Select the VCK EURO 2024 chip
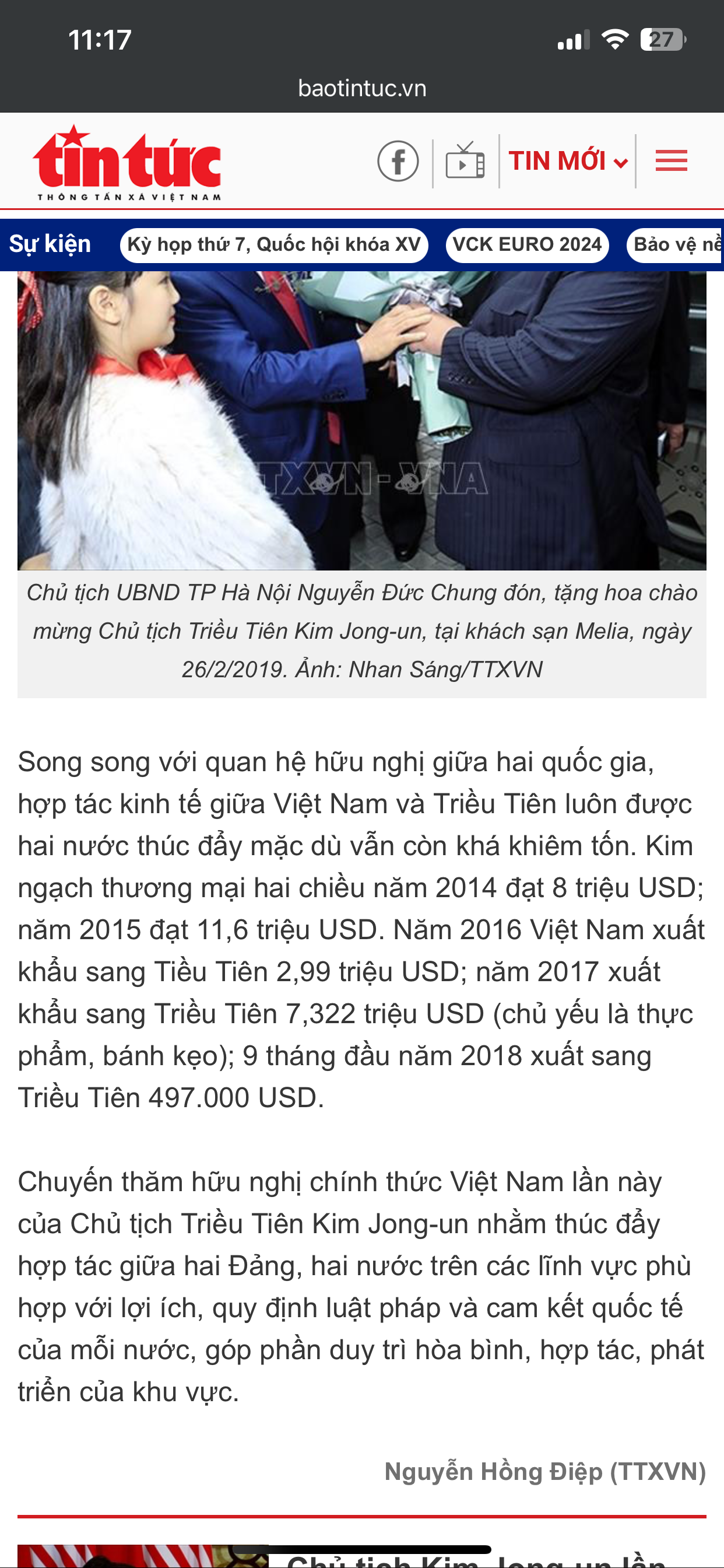The width and height of the screenshot is (724, 1568). [527, 244]
